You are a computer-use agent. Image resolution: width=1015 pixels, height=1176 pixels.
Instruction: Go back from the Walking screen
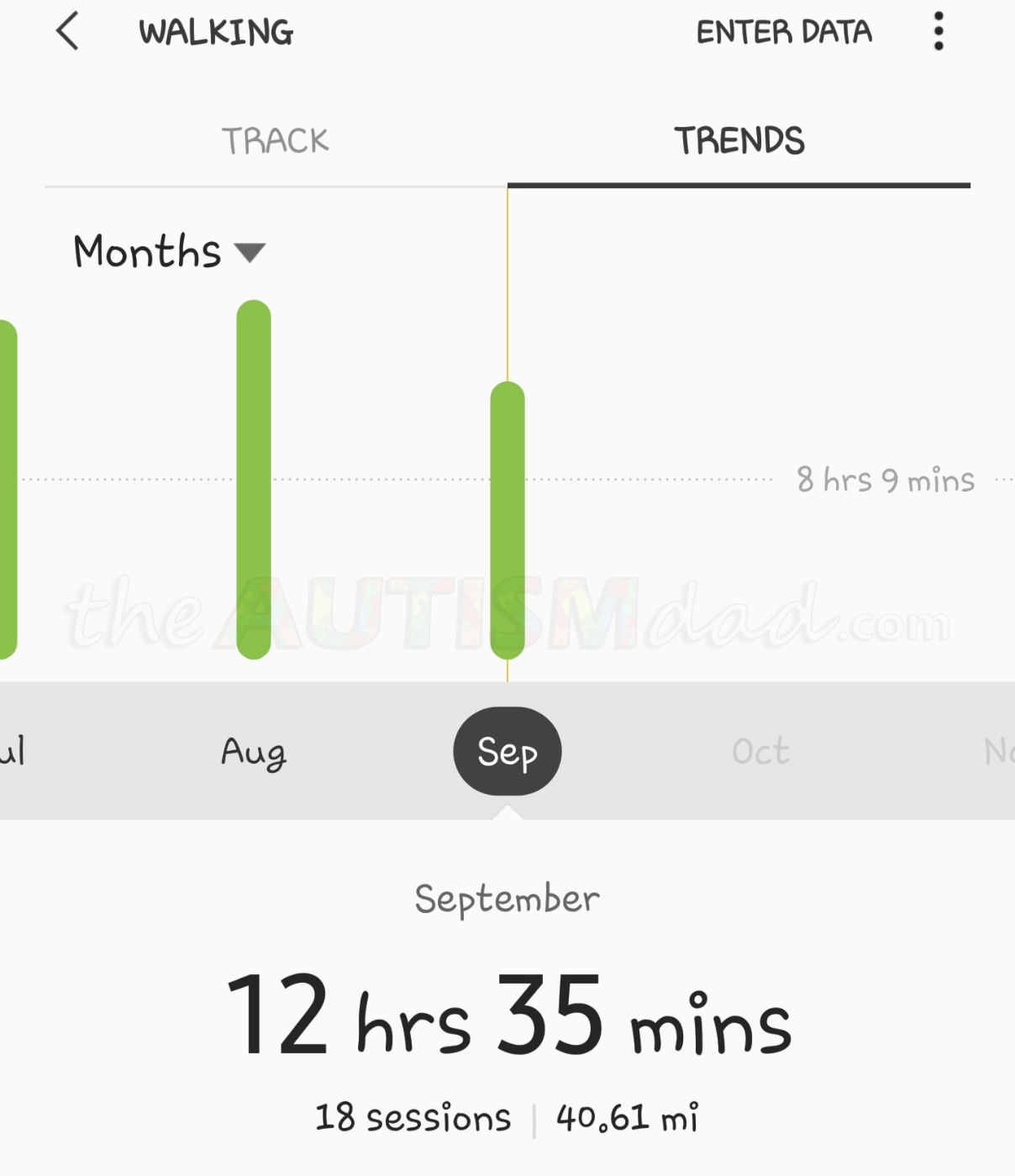[x=67, y=32]
